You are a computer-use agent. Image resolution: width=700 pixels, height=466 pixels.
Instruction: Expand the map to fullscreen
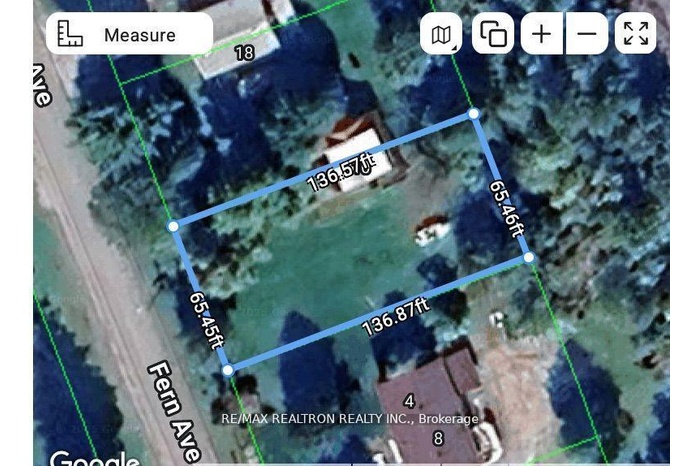(x=636, y=35)
